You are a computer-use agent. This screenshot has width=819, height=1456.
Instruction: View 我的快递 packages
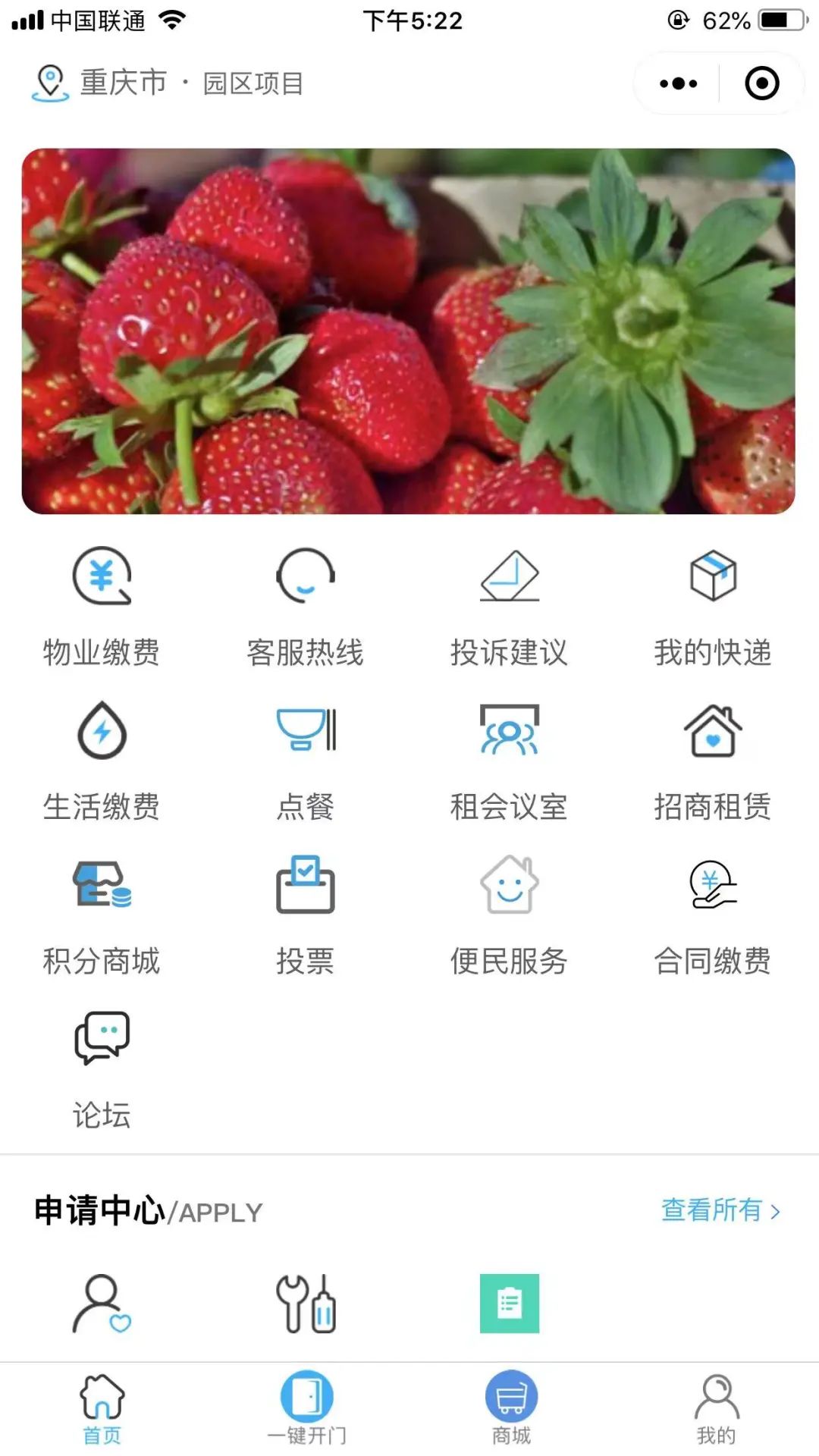713,605
